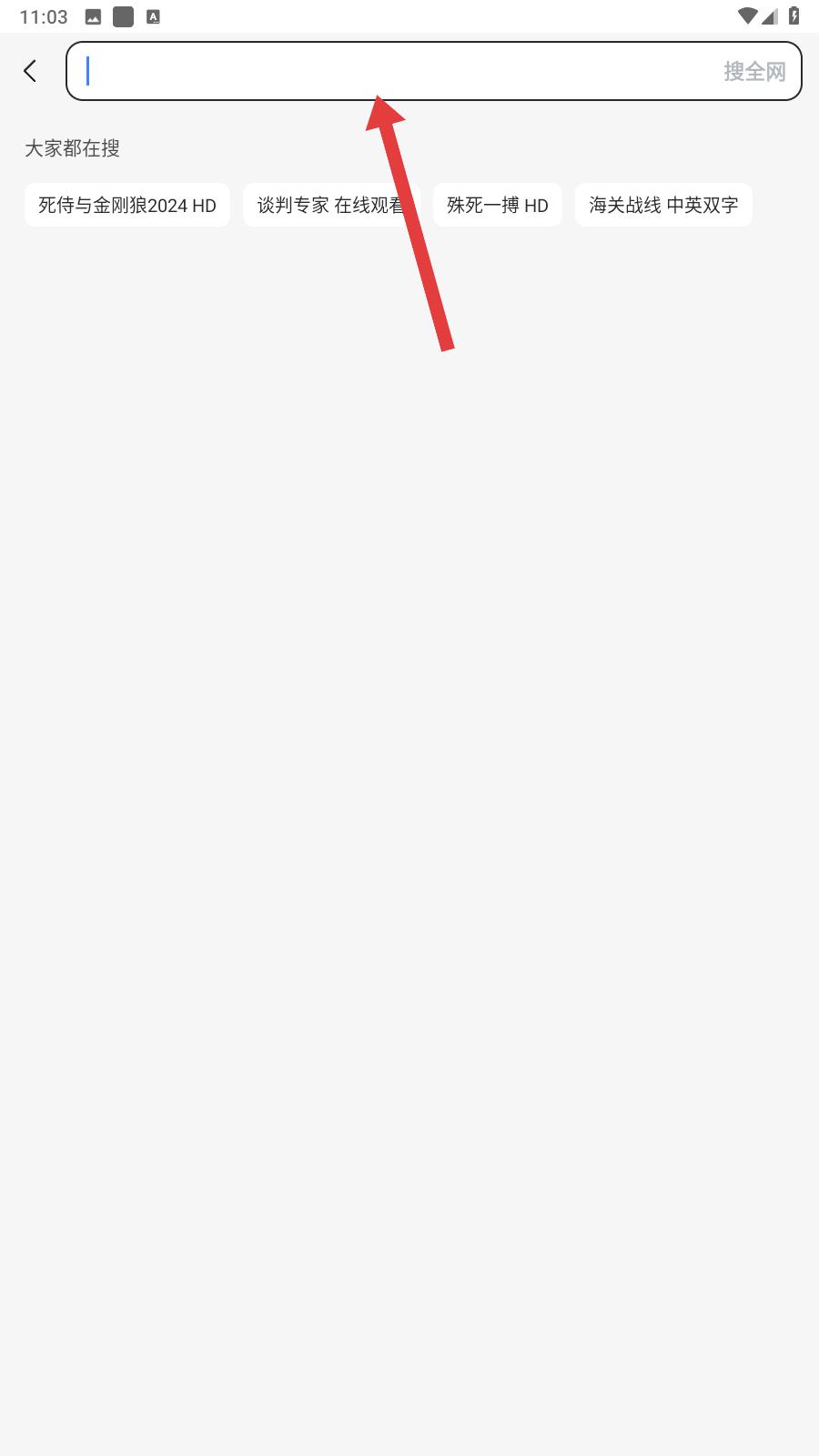Choose the 谈判专家 在线观看 suggestion chip
Viewport: 819px width, 1456px height.
pos(331,205)
